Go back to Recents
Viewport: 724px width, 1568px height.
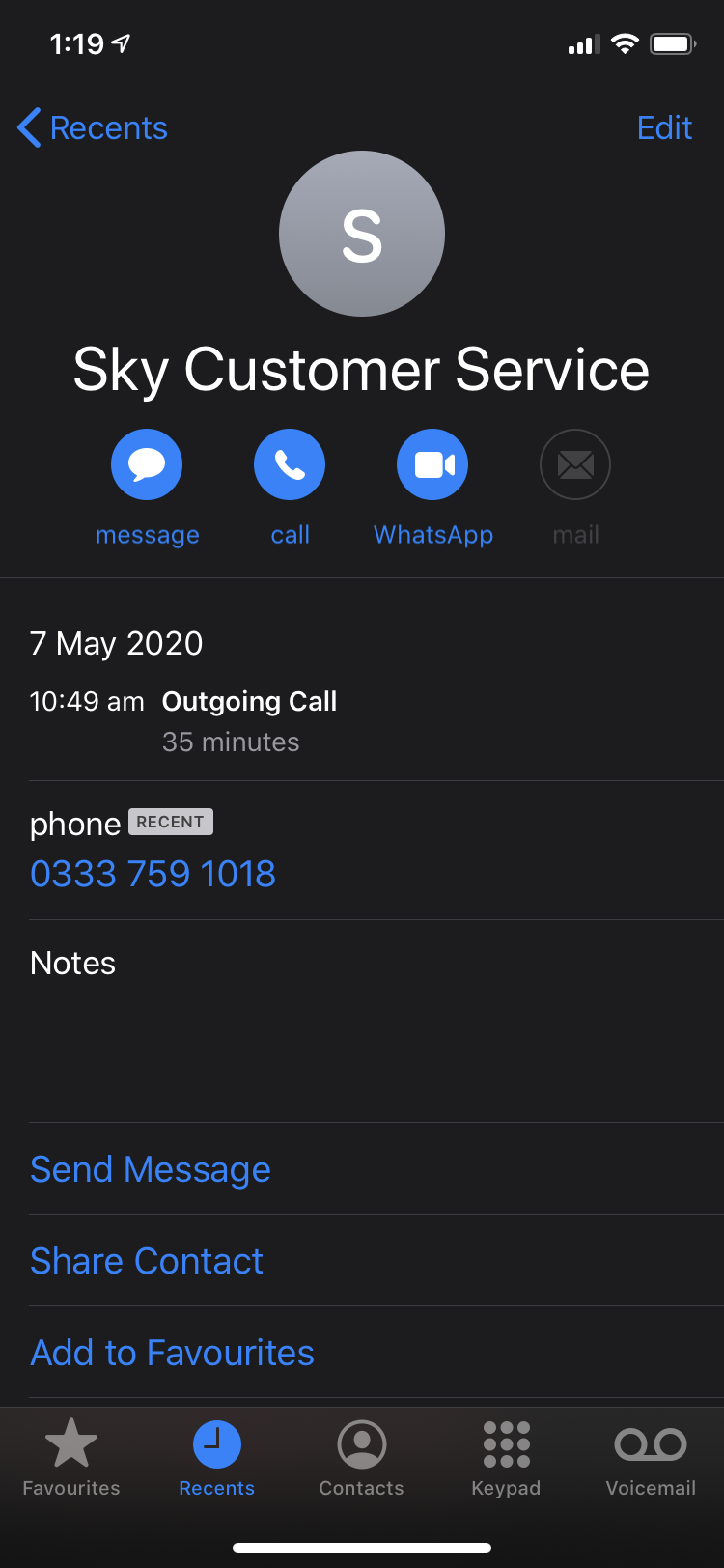pyautogui.click(x=93, y=127)
